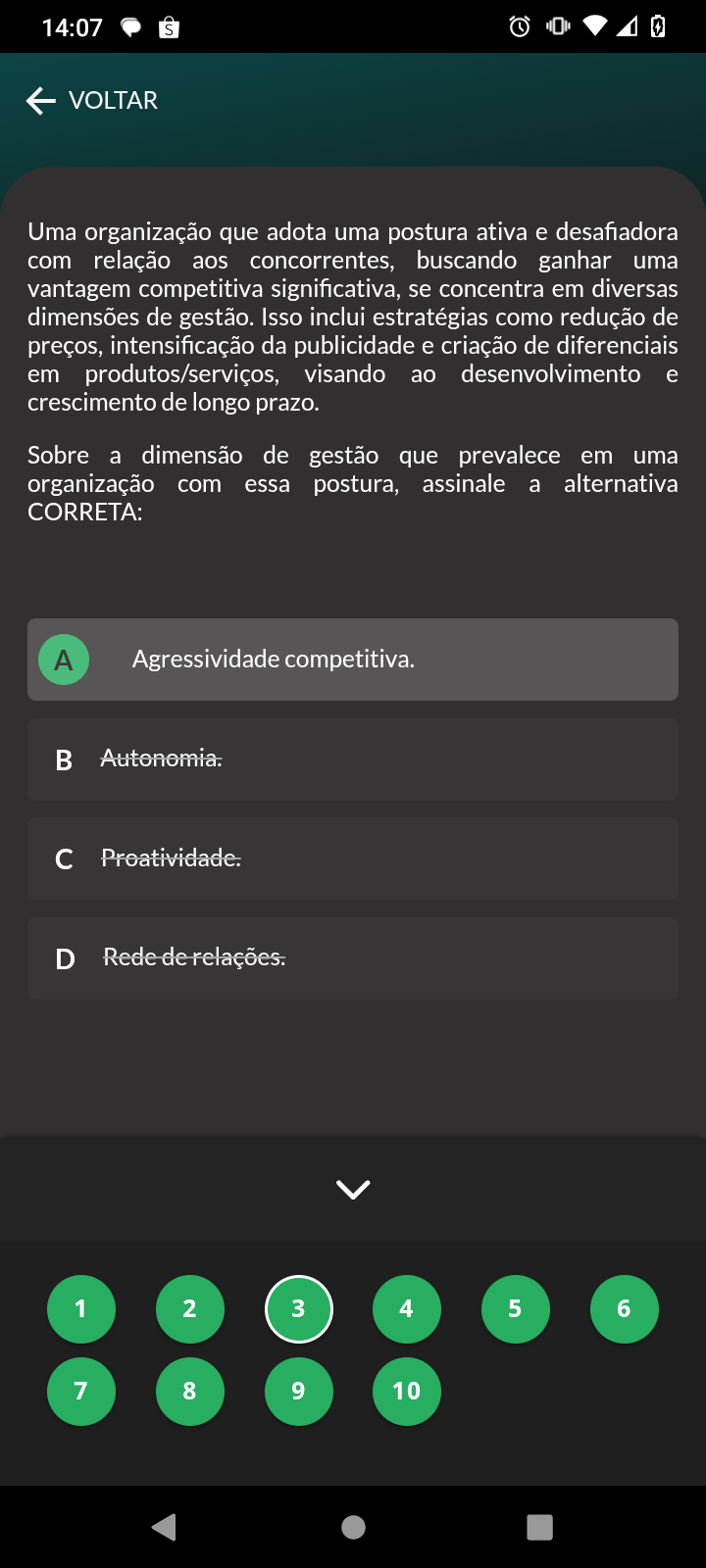Jump to question 10
Image resolution: width=706 pixels, height=1568 pixels.
[407, 1391]
